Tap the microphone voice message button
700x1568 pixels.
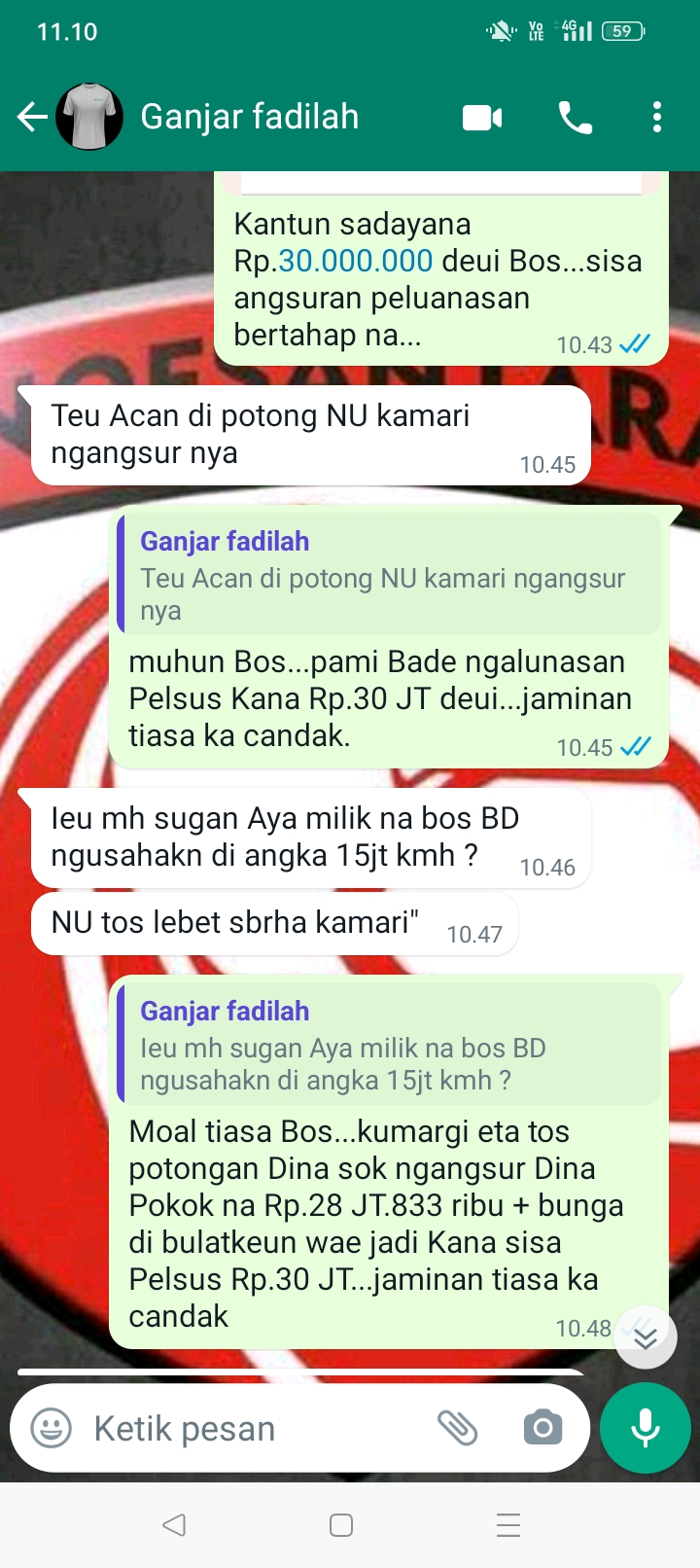coord(646,1428)
